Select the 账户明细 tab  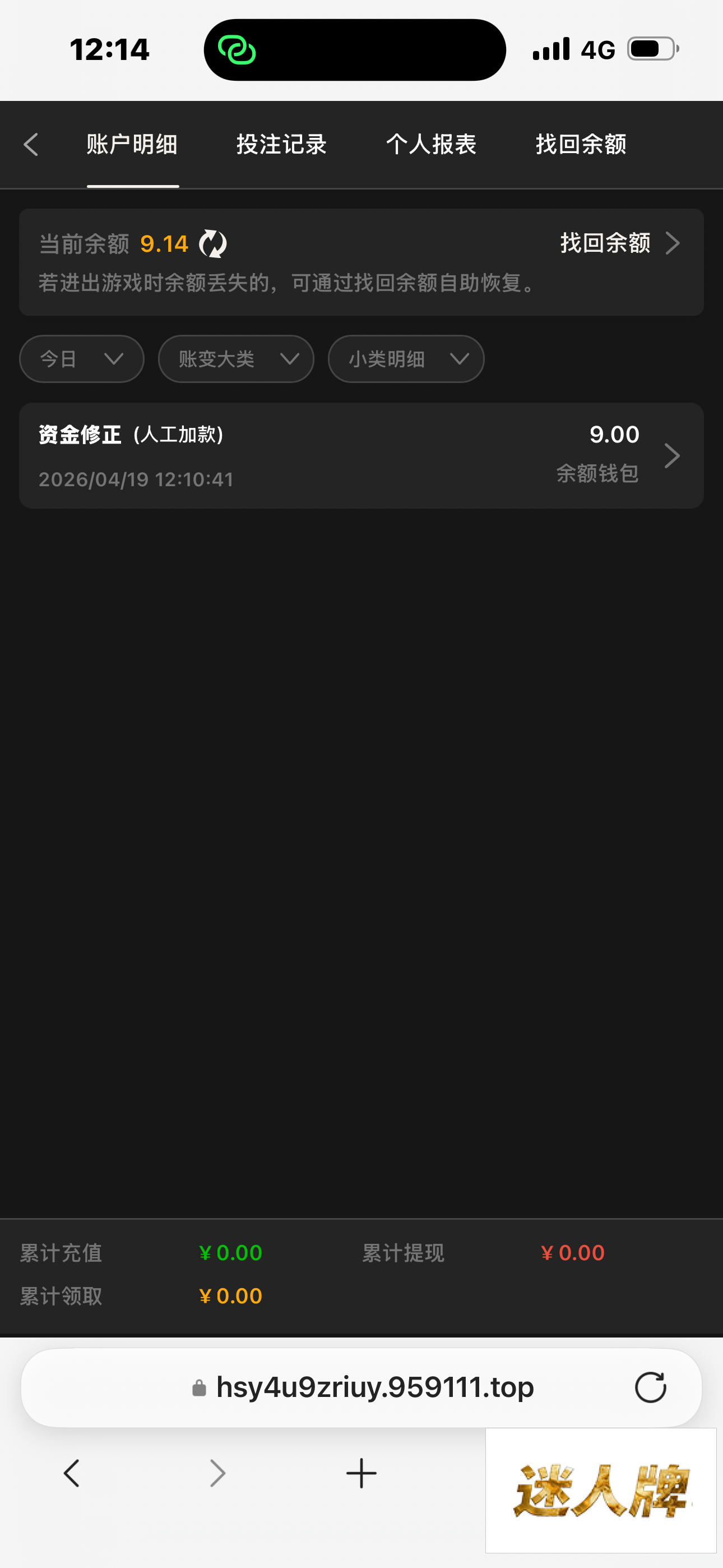click(x=132, y=145)
